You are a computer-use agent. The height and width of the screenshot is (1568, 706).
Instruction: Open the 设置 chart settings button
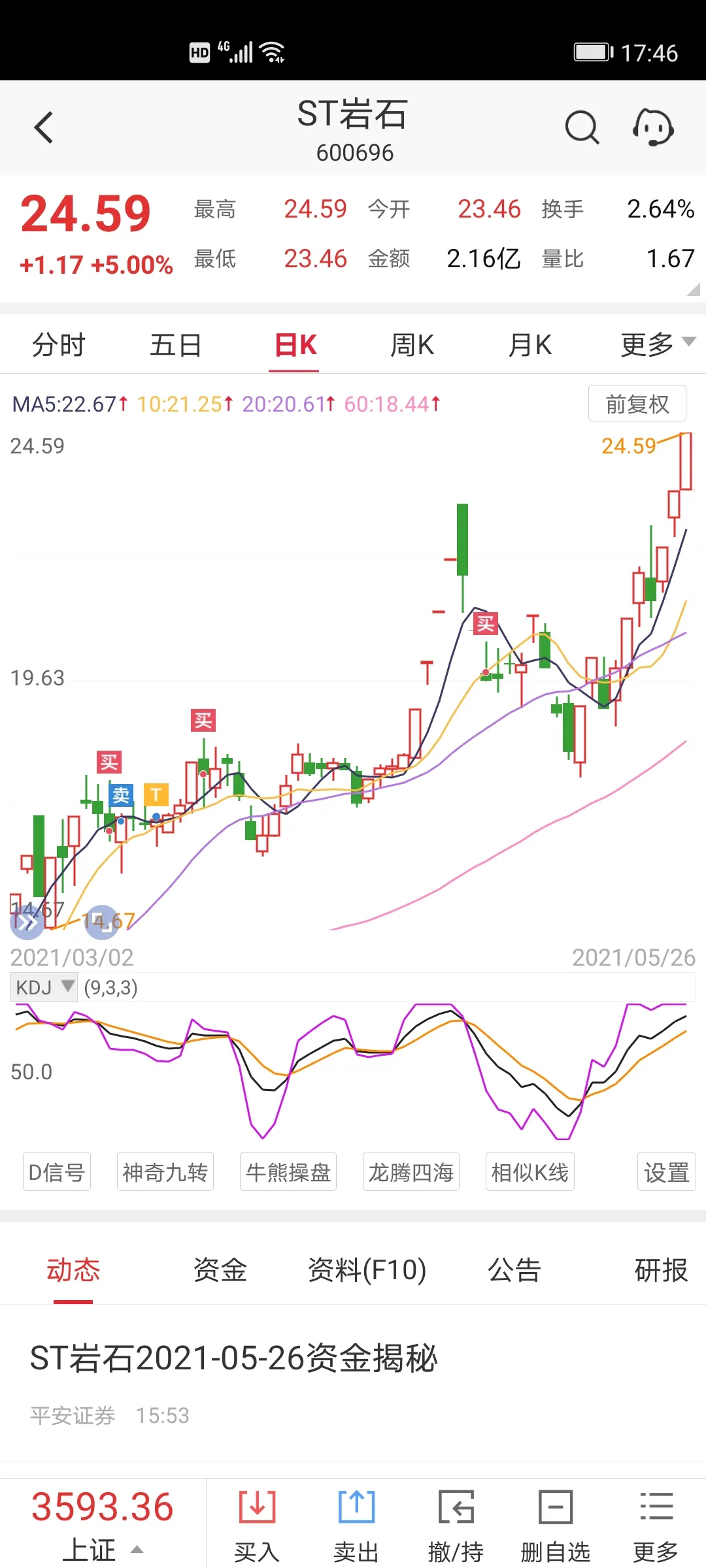667,1172
